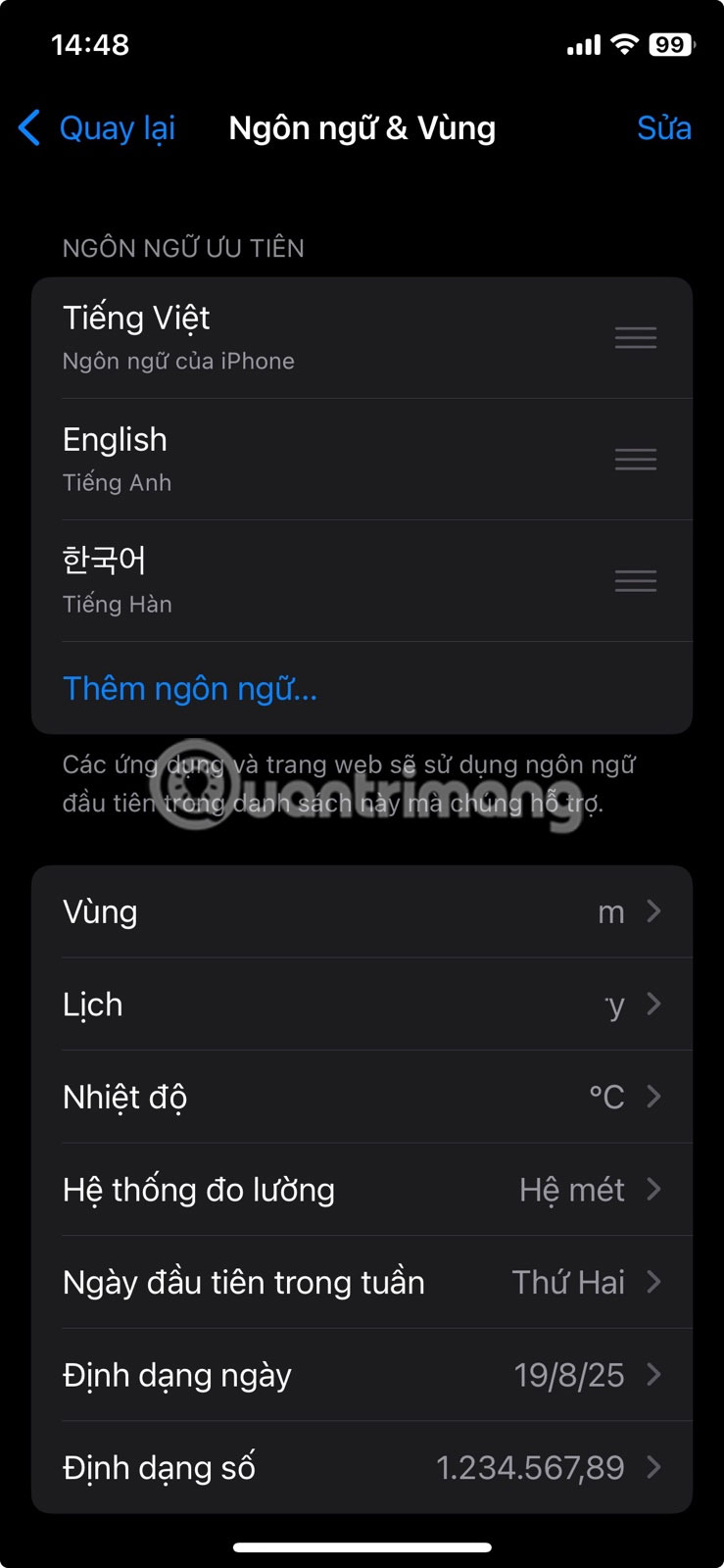Tap Thêm ngôn ngữ to add a language
Viewport: 724px width, 1568px height.
190,689
